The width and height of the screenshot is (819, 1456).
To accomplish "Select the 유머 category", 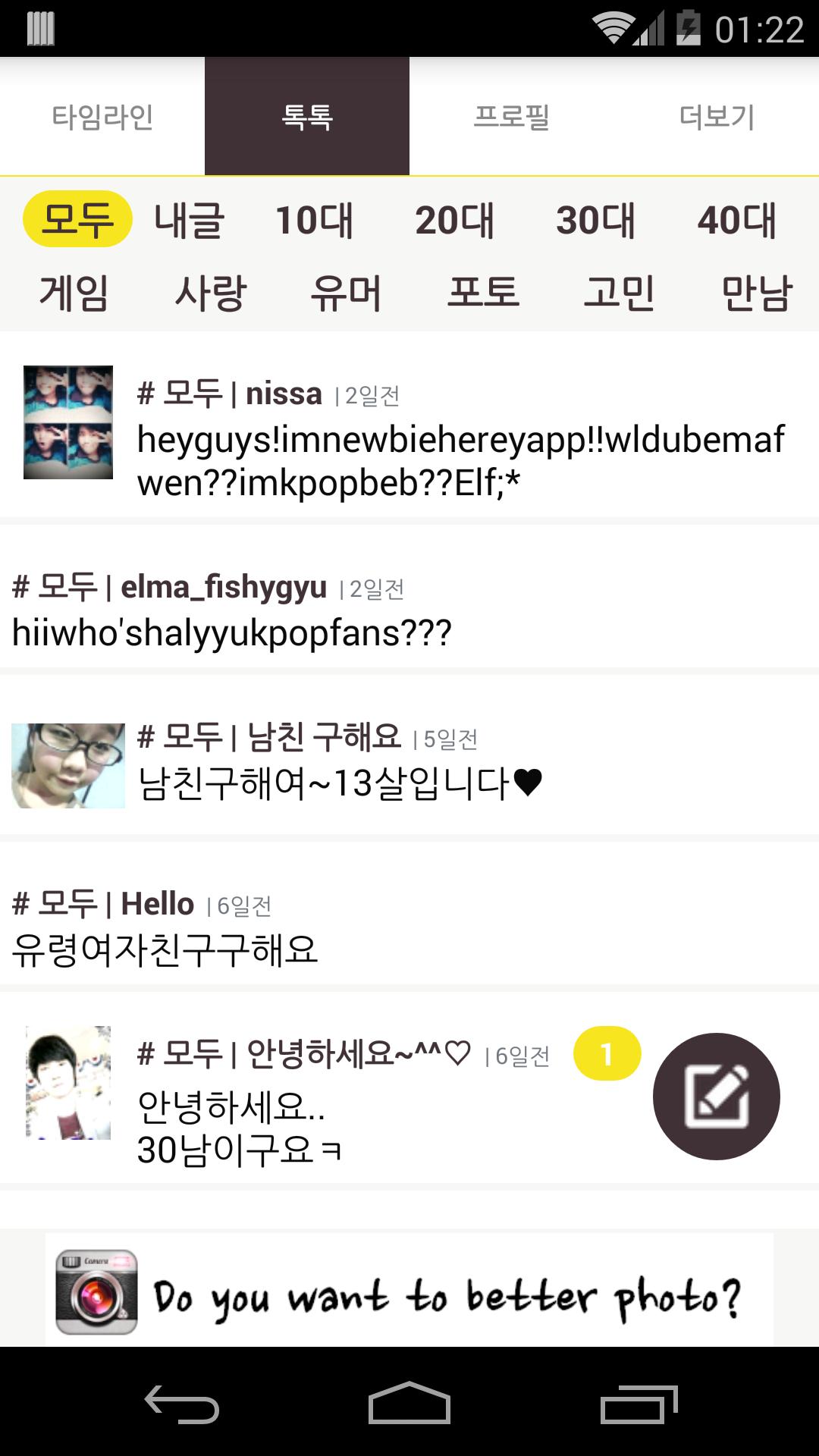I will click(x=346, y=293).
